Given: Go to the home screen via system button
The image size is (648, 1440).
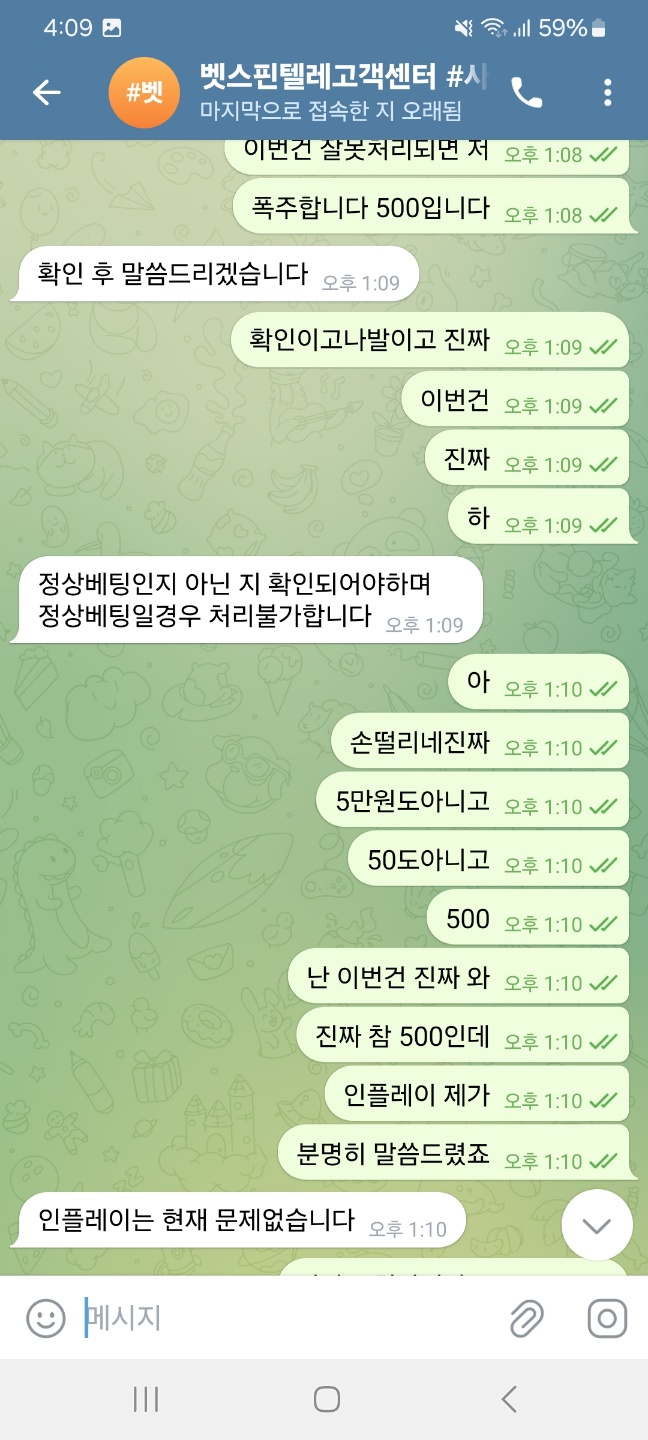Looking at the screenshot, I should [x=327, y=1399].
